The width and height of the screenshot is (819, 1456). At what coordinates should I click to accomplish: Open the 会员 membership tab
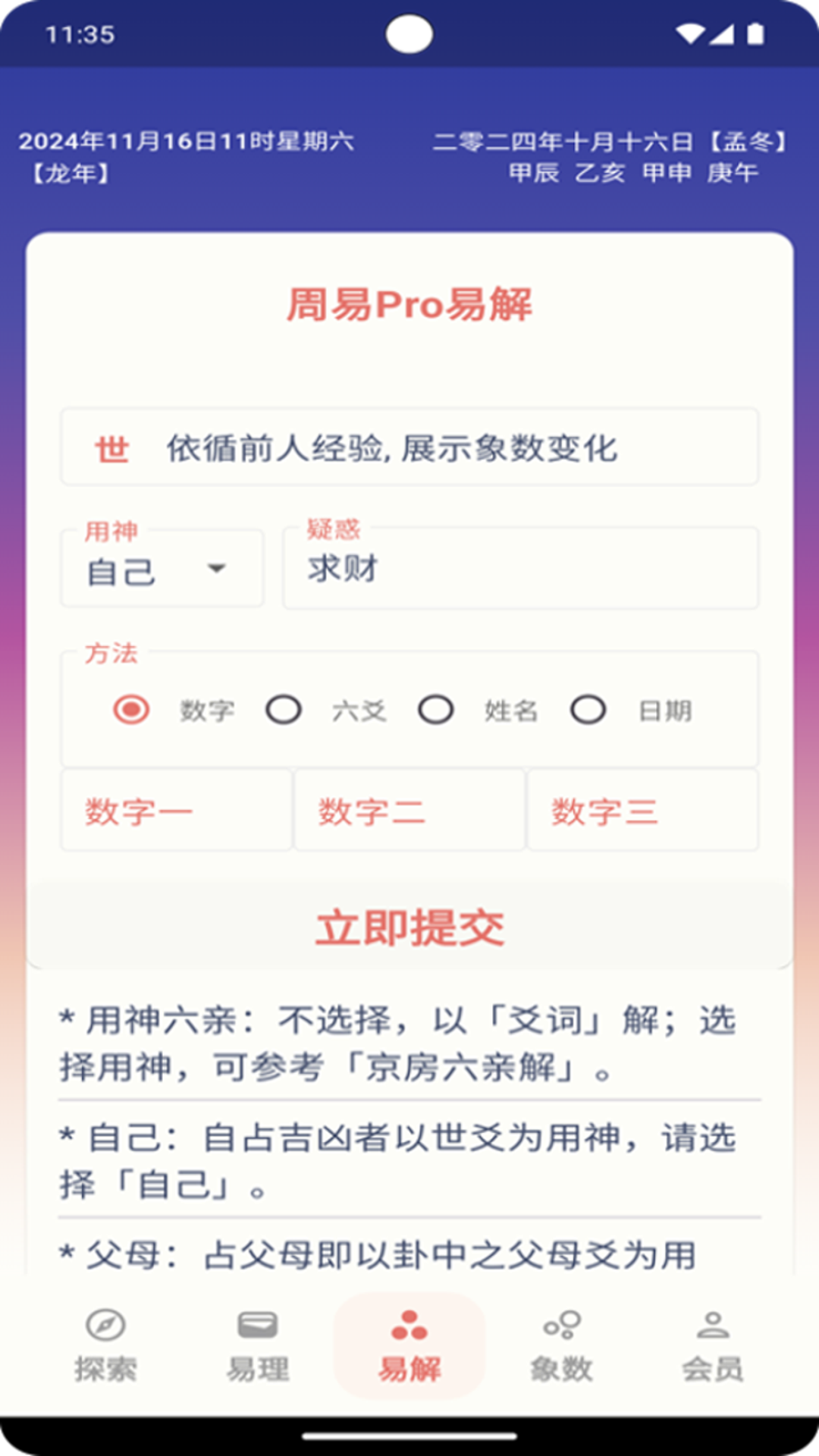pos(713,1345)
